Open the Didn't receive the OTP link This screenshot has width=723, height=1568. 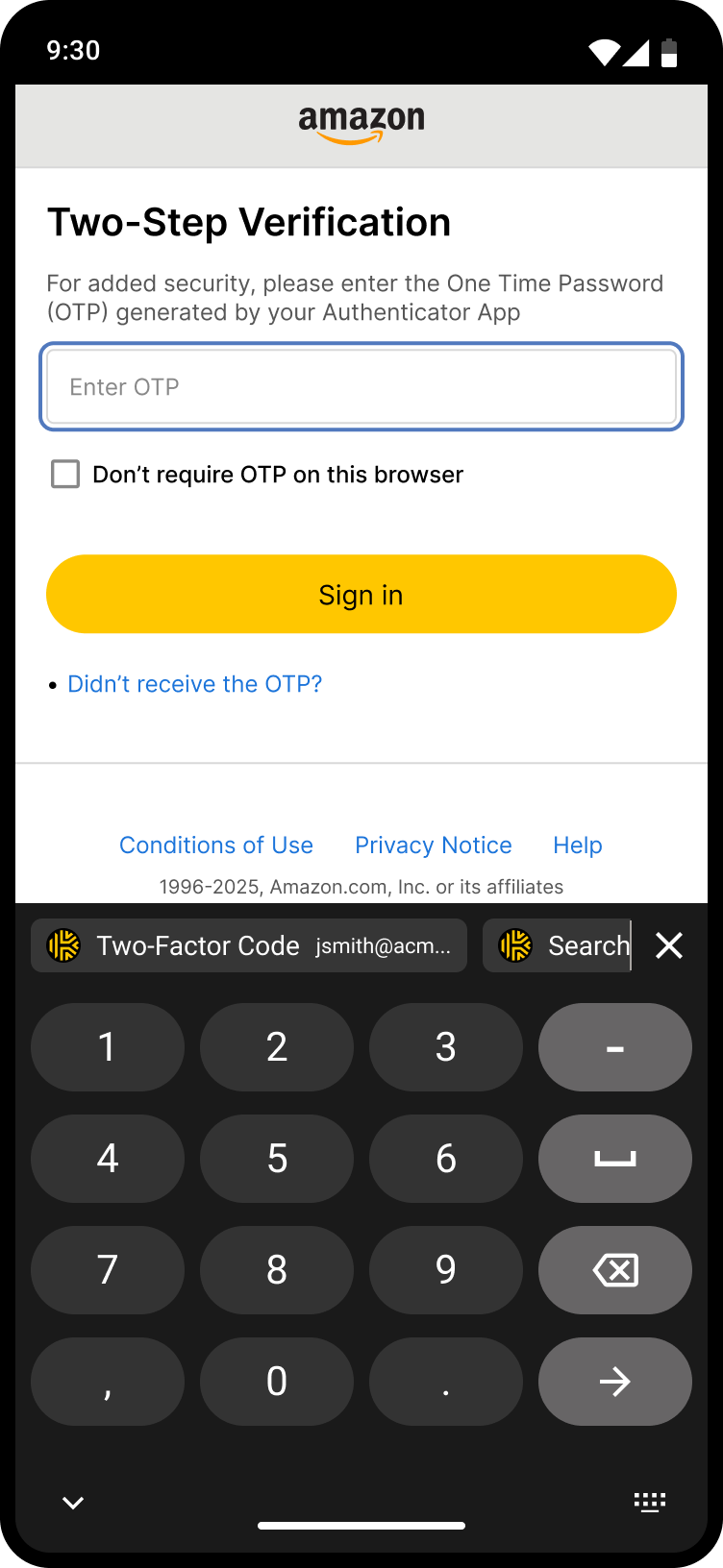pyautogui.click(x=194, y=684)
